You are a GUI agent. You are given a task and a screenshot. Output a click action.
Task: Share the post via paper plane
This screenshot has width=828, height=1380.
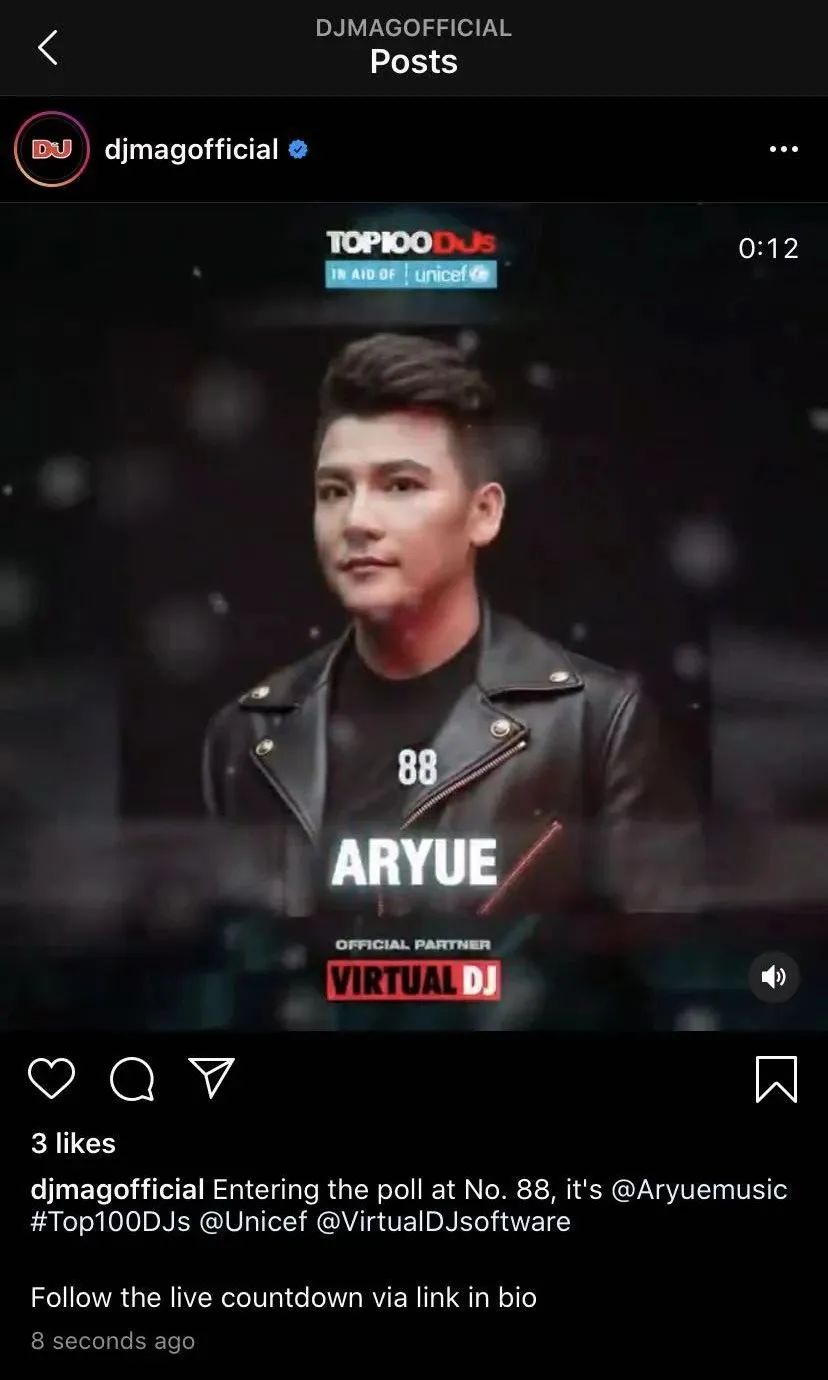click(x=211, y=1078)
